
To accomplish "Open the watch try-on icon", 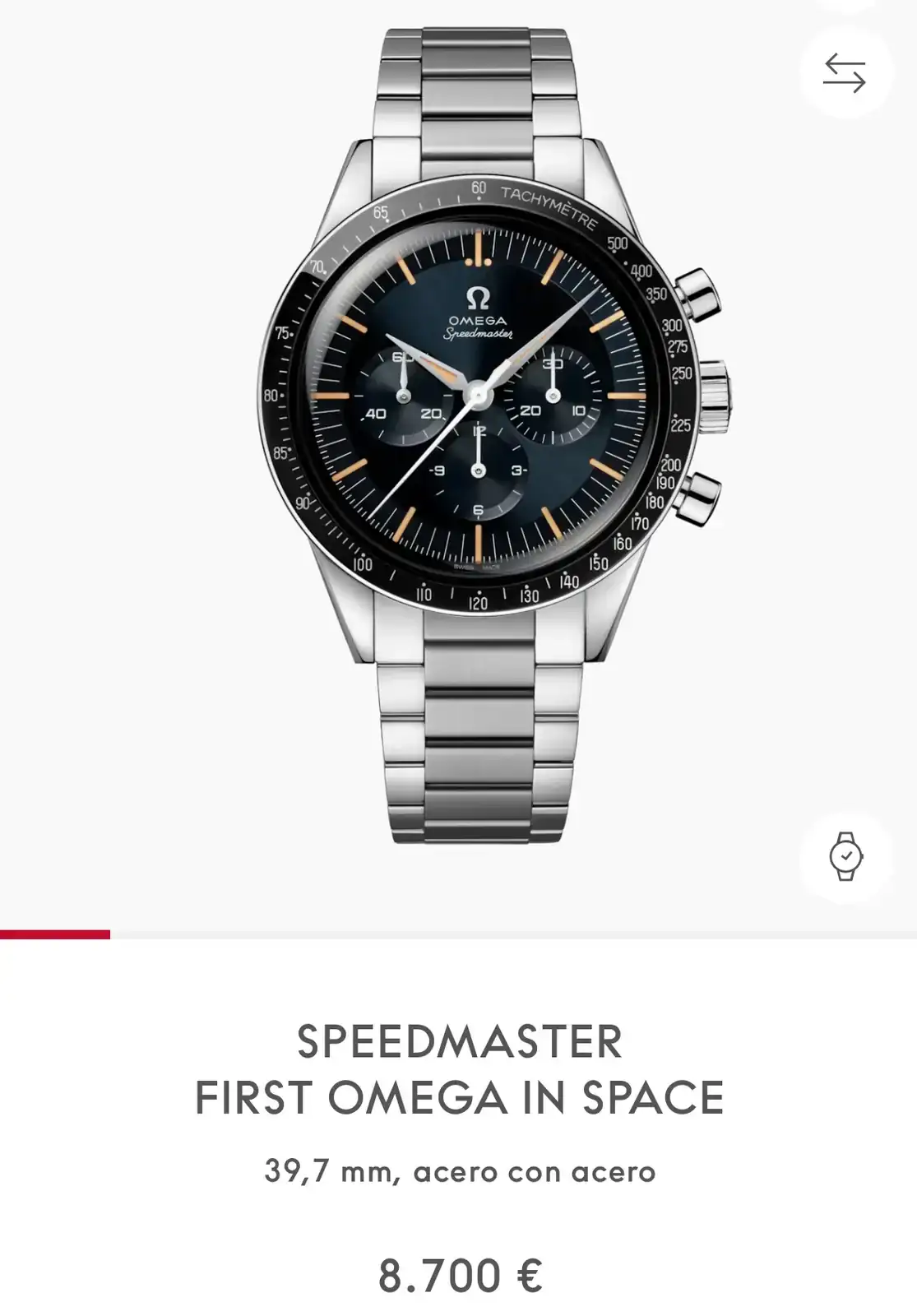I will [x=845, y=857].
